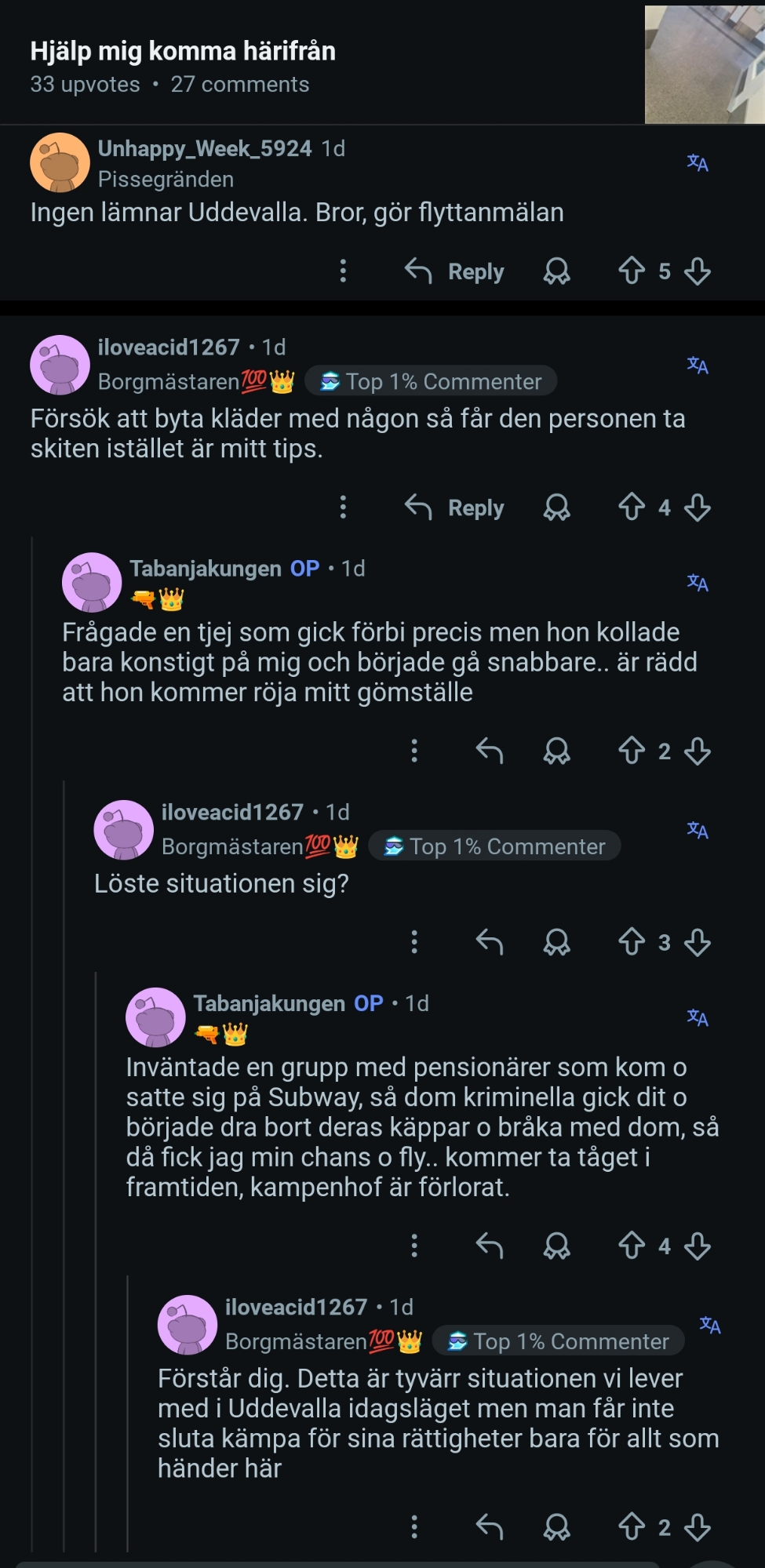Image resolution: width=765 pixels, height=1568 pixels.
Task: Upvote the 'Löste situationen sig?' comment
Action: click(632, 941)
